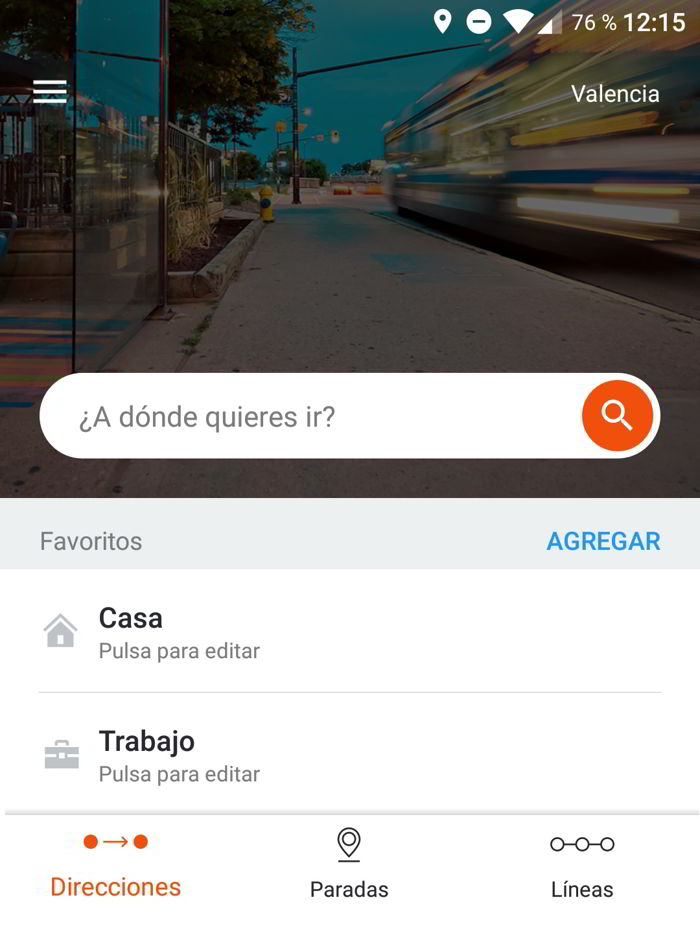This screenshot has height=926, width=700.
Task: Edit the Trabajo favorite address
Action: [x=350, y=755]
